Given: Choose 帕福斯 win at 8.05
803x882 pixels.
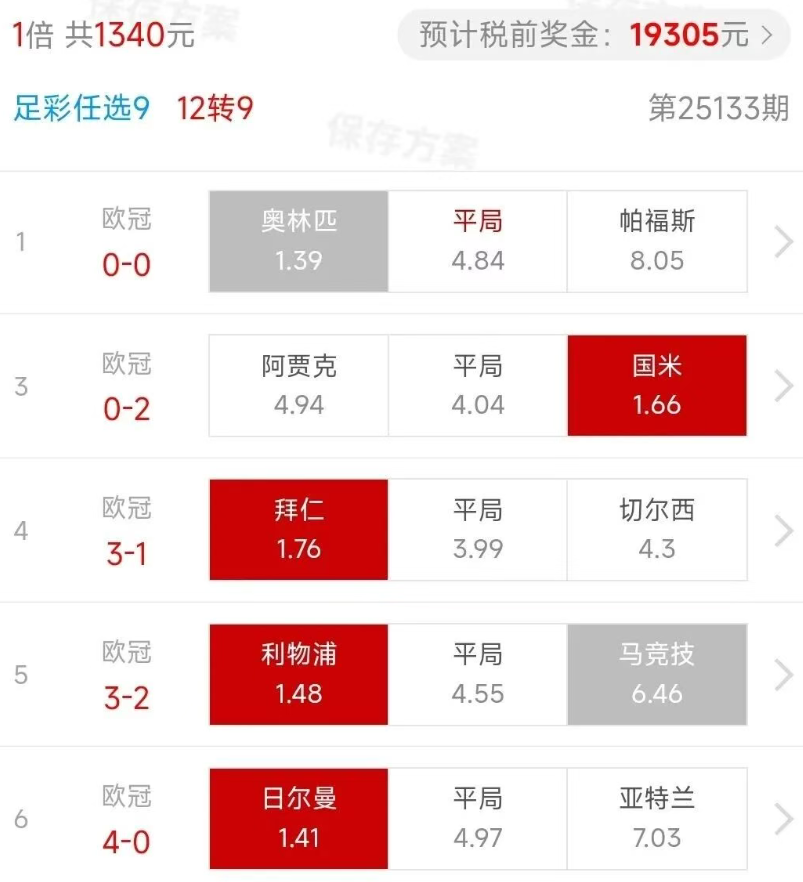Looking at the screenshot, I should pos(657,241).
